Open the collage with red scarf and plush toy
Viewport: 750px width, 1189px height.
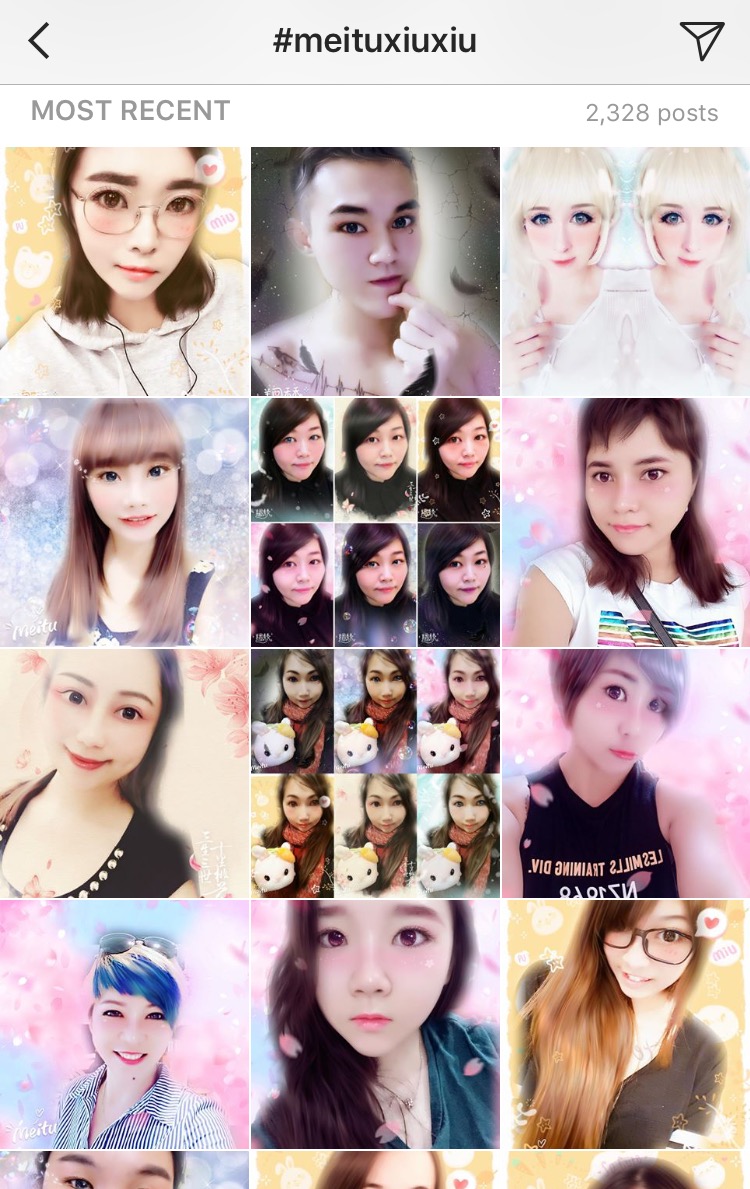click(x=375, y=773)
